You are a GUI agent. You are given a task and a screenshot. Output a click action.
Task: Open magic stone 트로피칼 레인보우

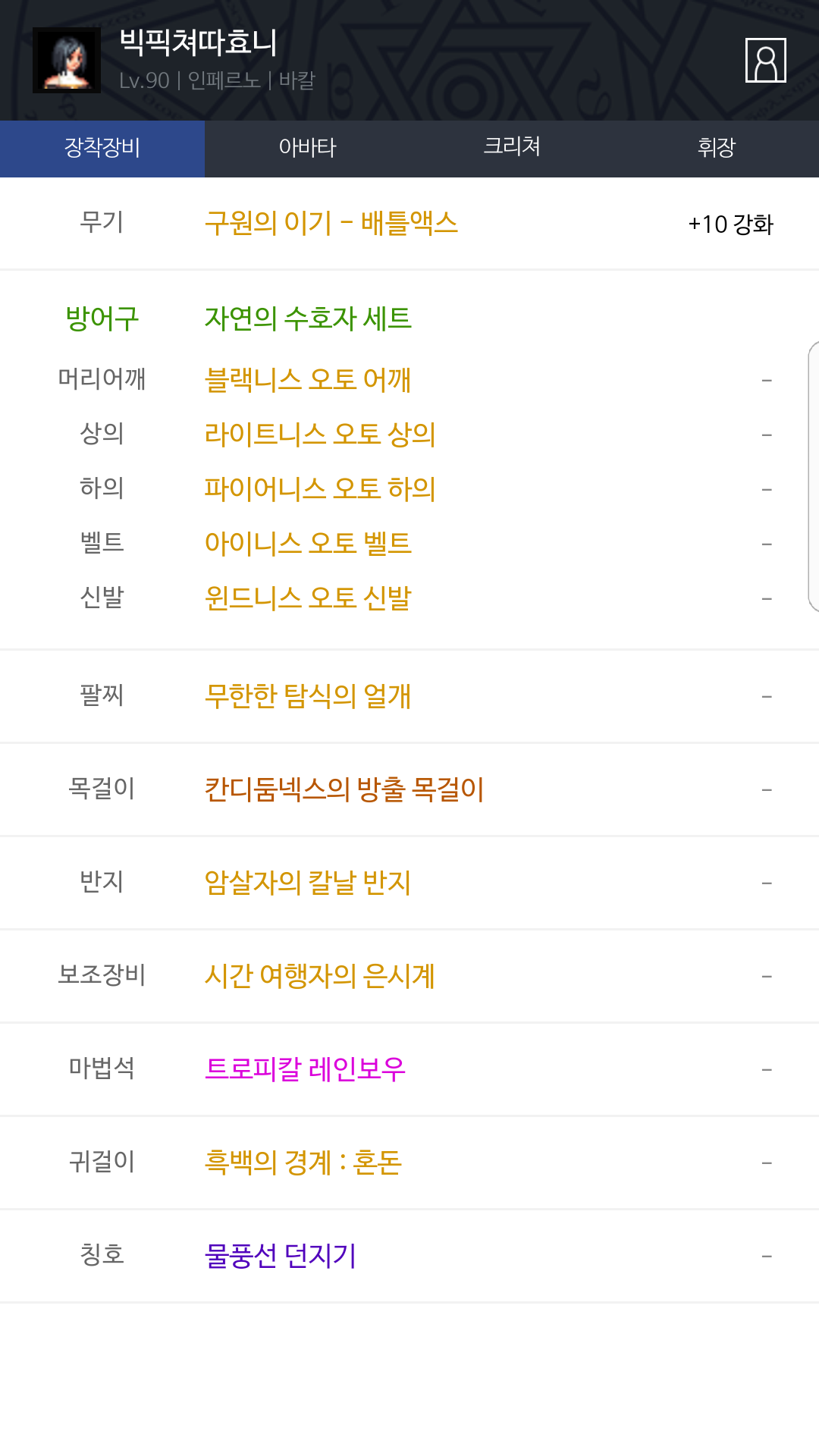coord(306,1068)
